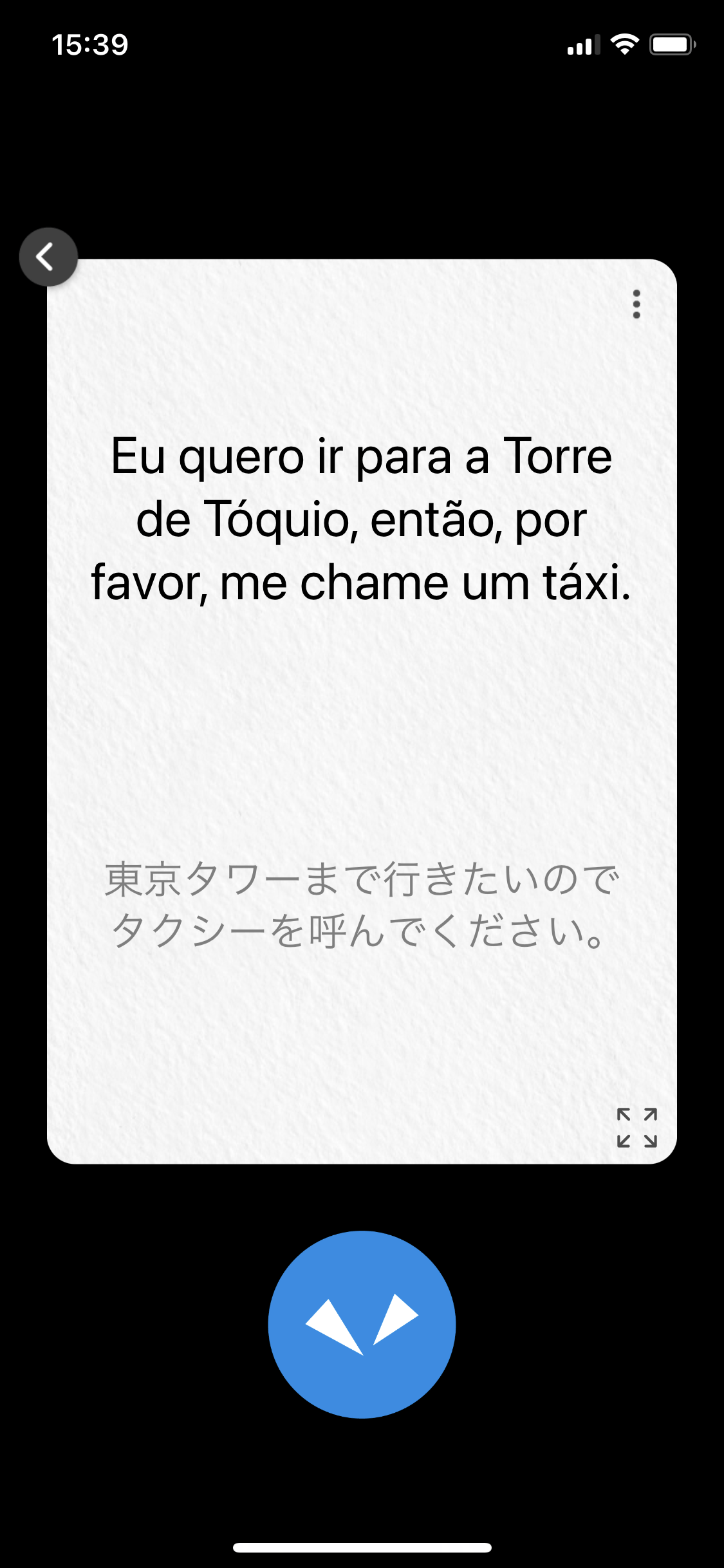This screenshot has width=724, height=1568.
Task: Open the three-dot overflow menu
Action: [x=636, y=304]
